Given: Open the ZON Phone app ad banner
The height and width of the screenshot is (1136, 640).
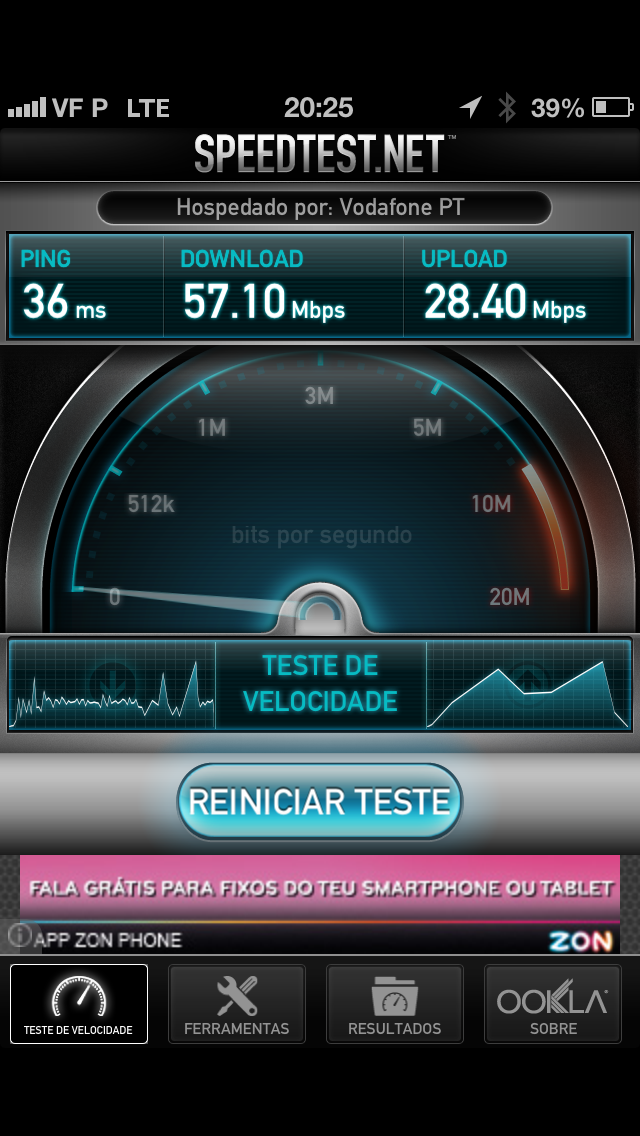Looking at the screenshot, I should [x=320, y=903].
